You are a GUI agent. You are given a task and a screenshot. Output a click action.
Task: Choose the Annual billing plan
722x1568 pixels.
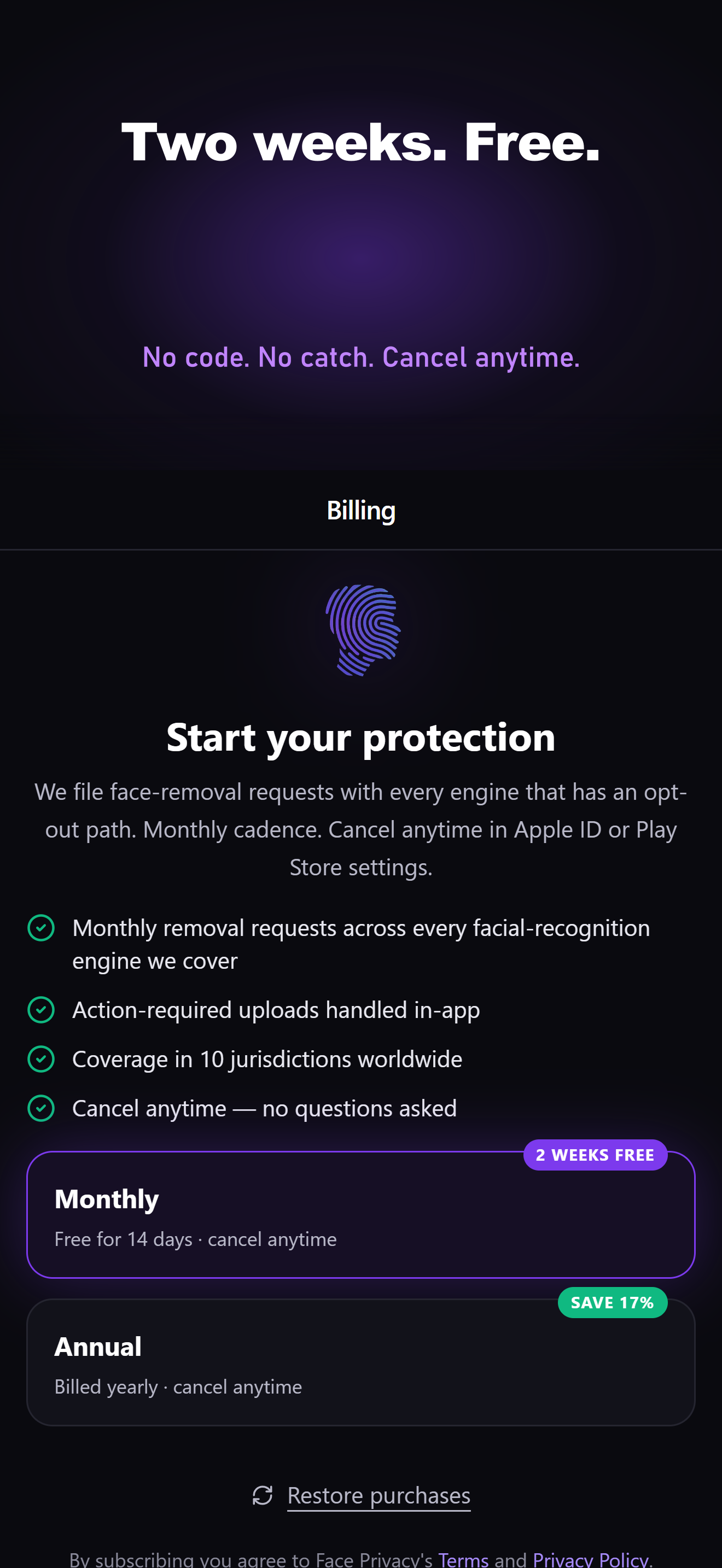tap(361, 1362)
